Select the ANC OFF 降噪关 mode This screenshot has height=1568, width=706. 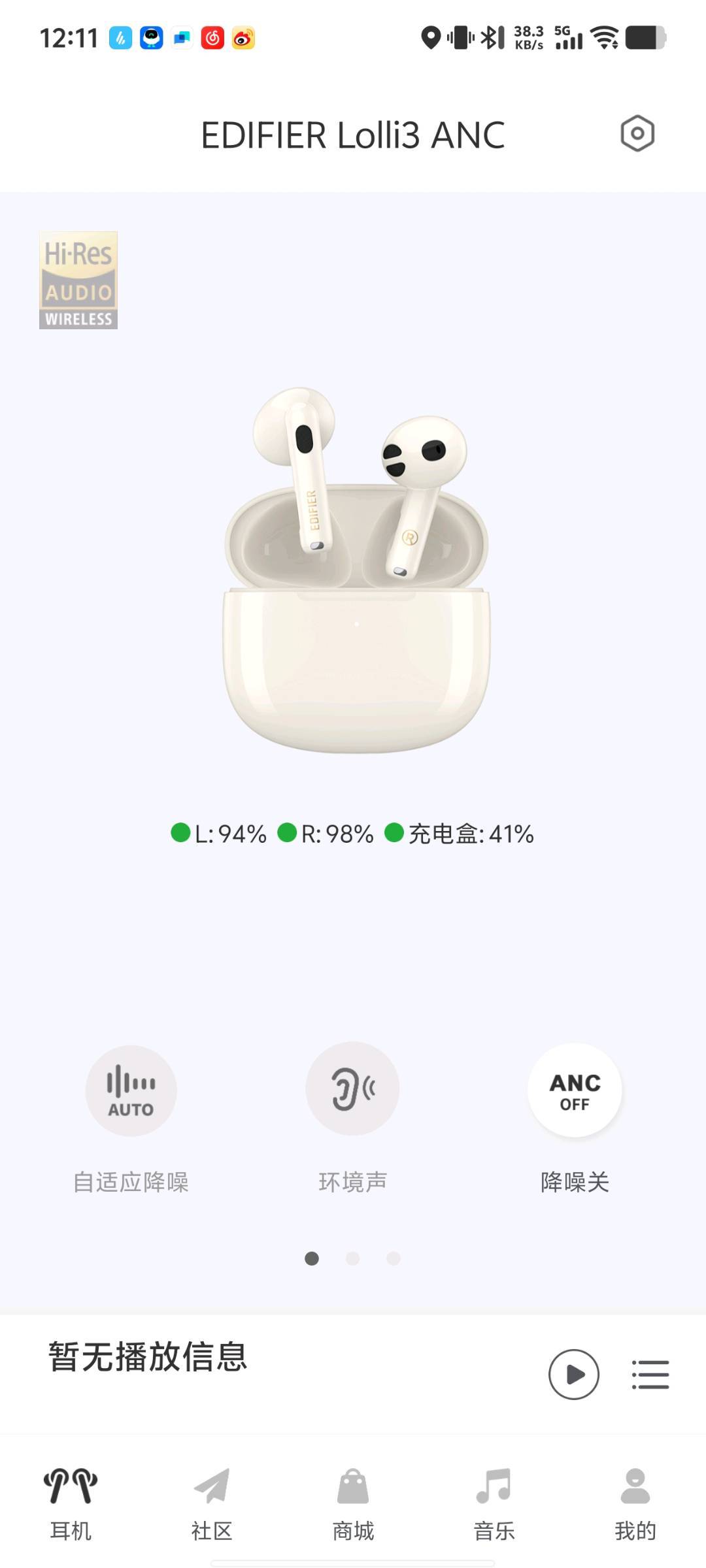click(x=575, y=1090)
